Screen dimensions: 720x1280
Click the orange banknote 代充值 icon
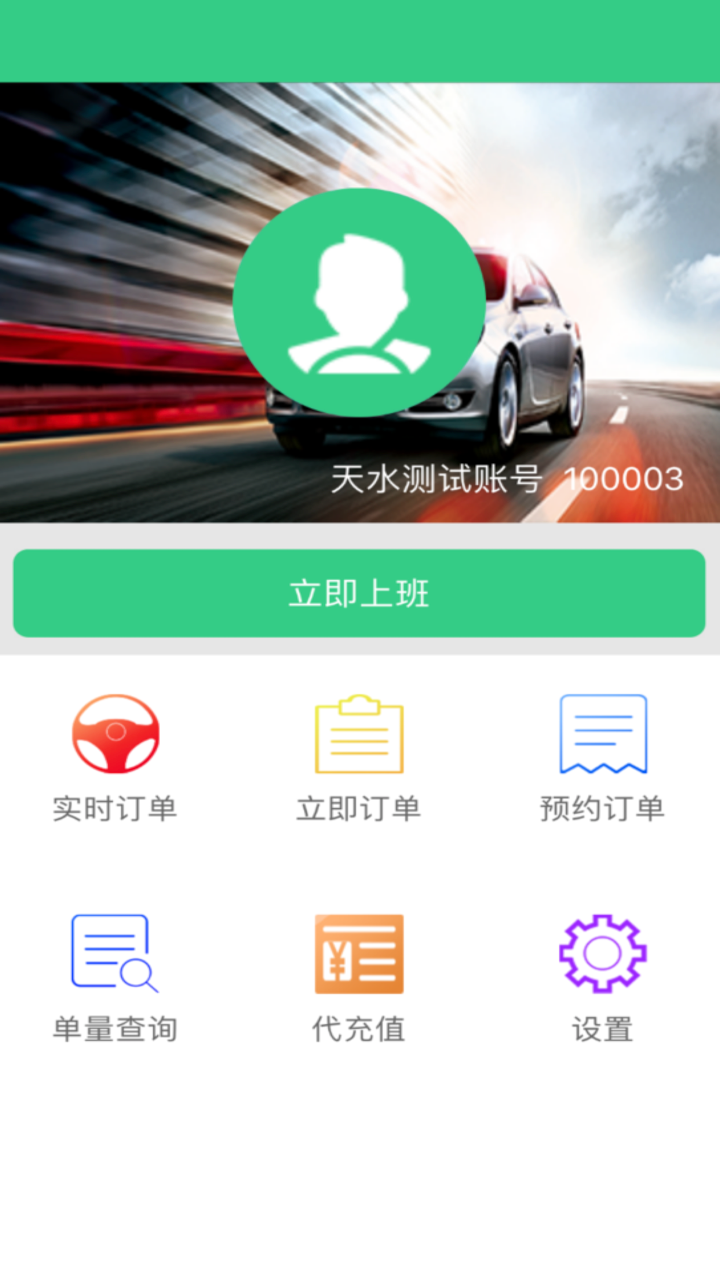coord(358,952)
